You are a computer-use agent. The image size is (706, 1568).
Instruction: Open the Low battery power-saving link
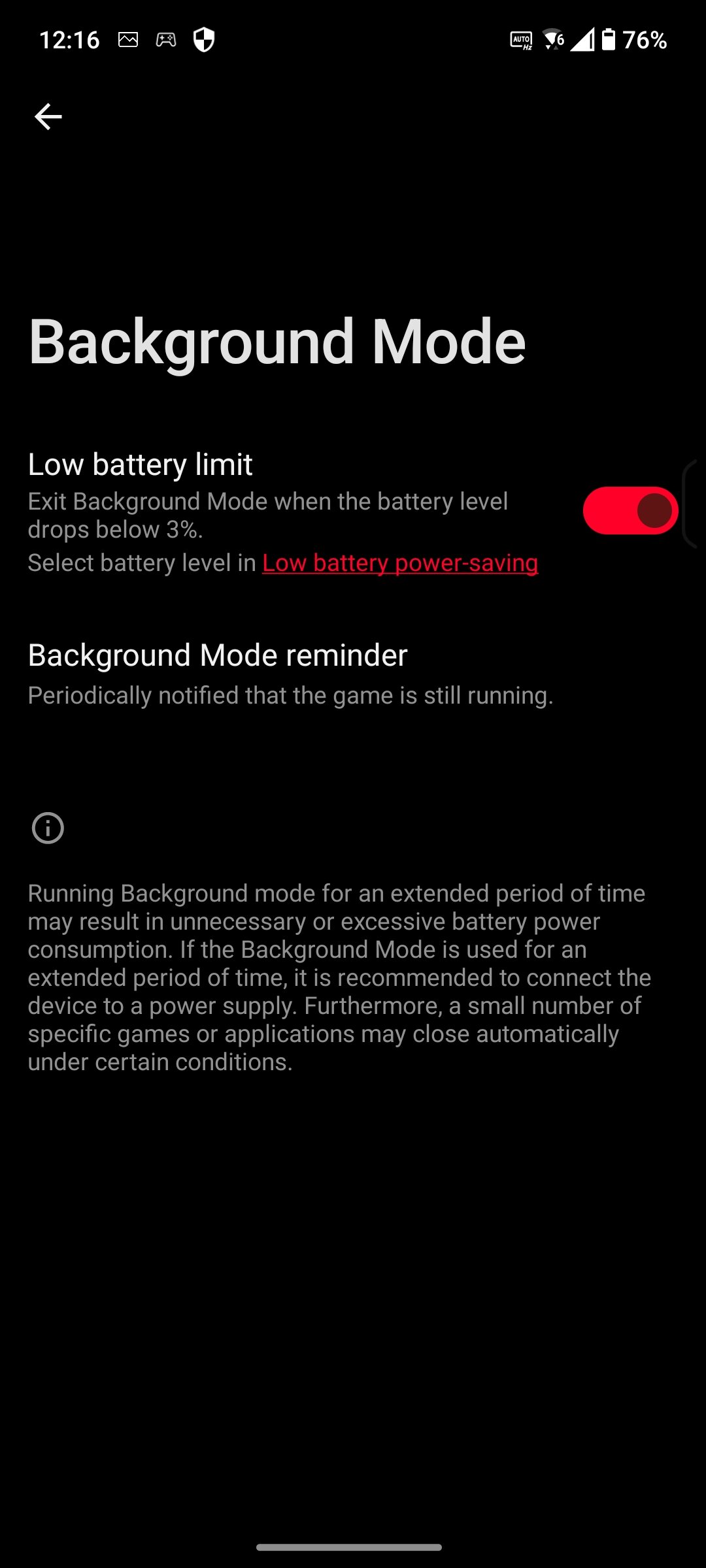coord(400,563)
